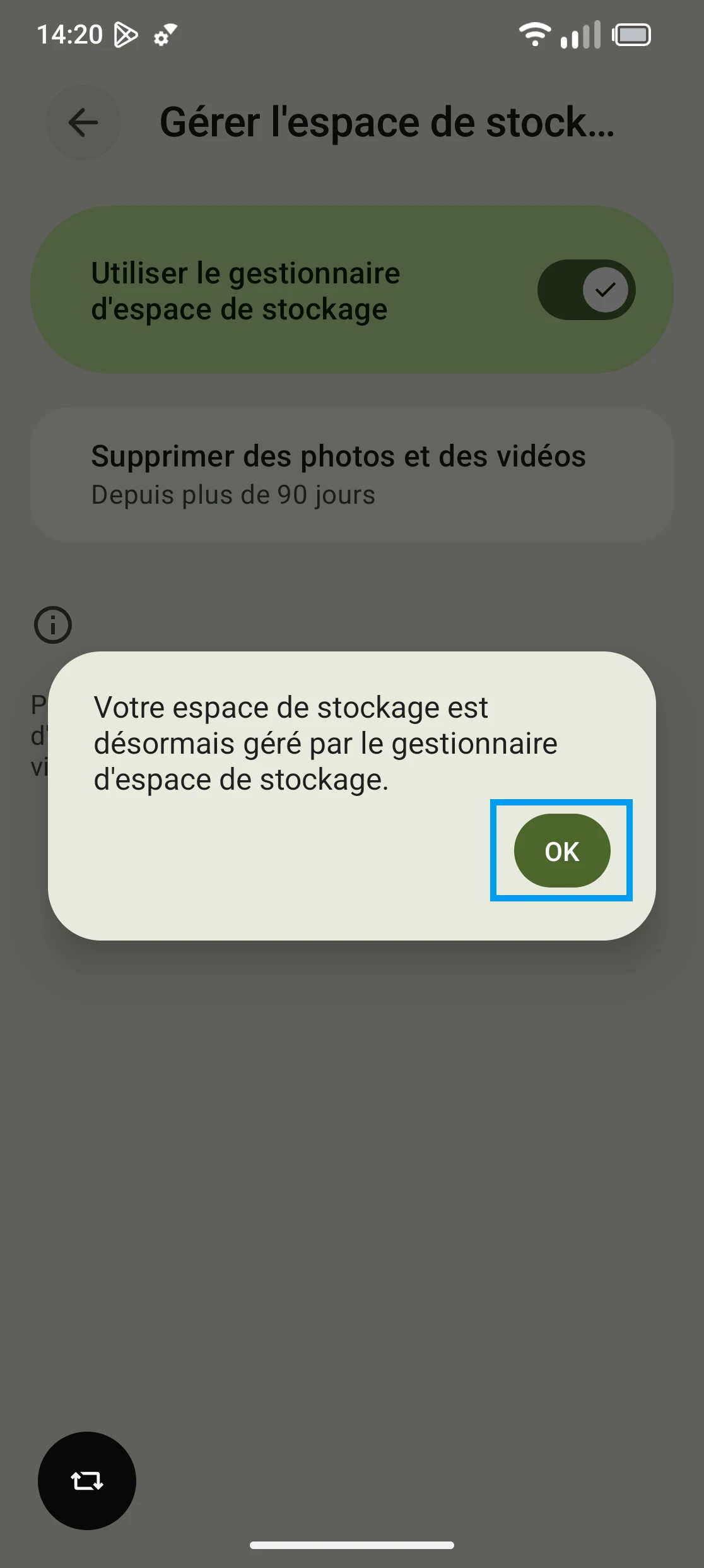
Task: Tap the black floating rotate button
Action: coord(87,1480)
